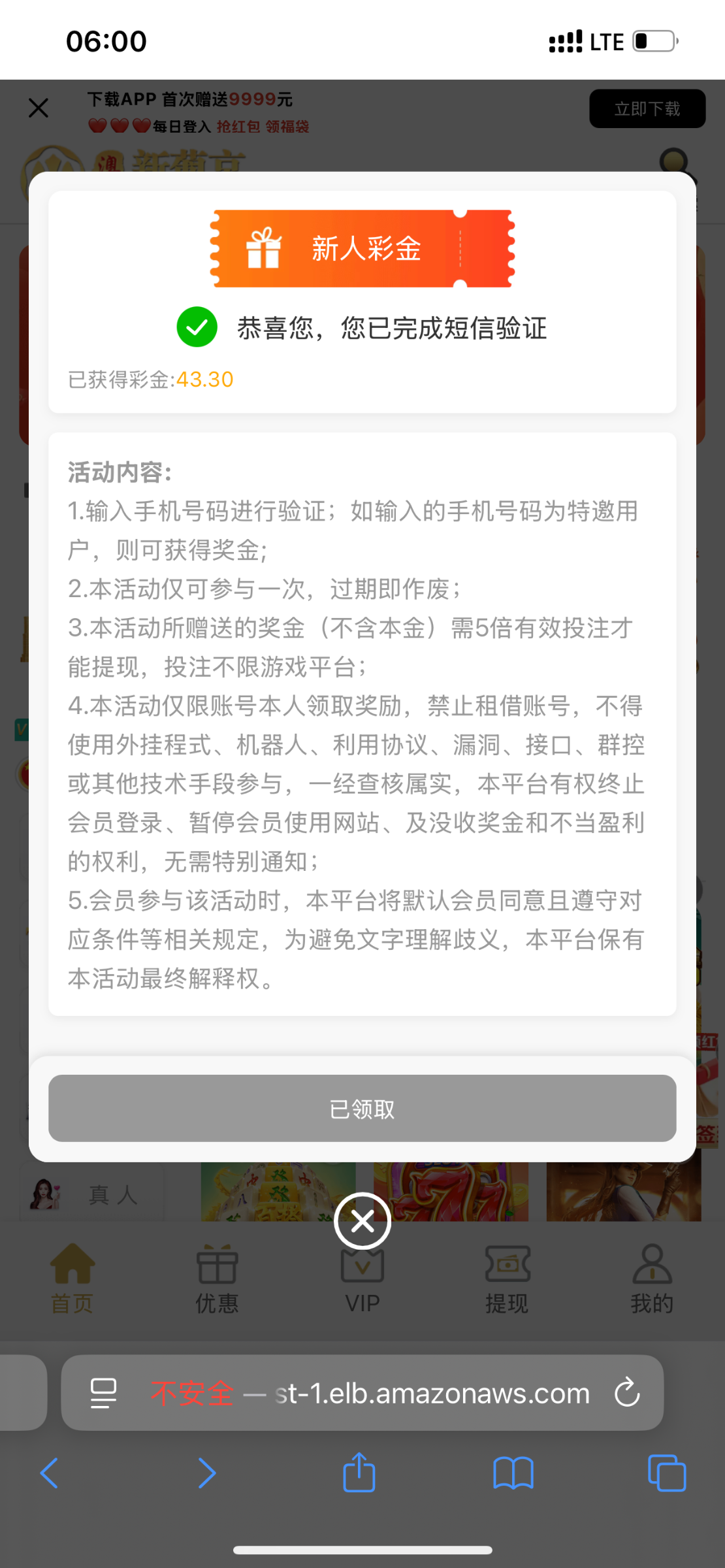Open the 优惠 tab
The image size is (725, 1568).
click(217, 1279)
